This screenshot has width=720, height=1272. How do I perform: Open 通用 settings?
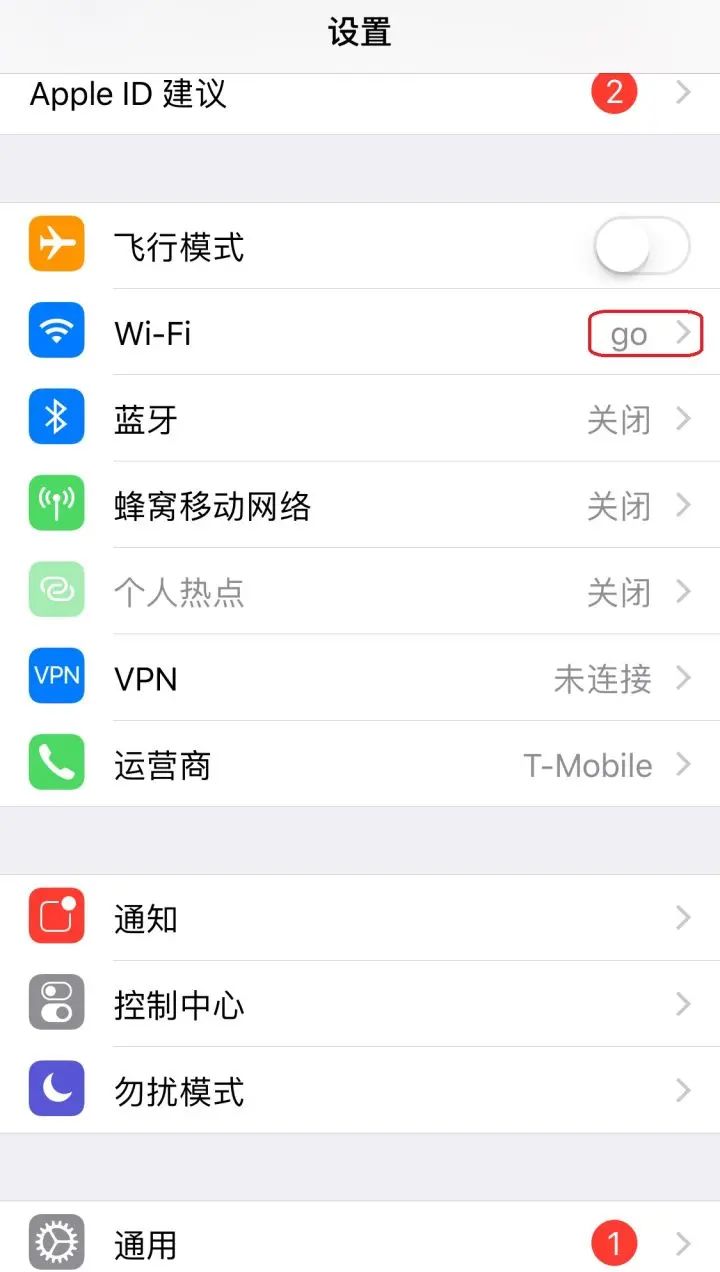click(x=360, y=1244)
